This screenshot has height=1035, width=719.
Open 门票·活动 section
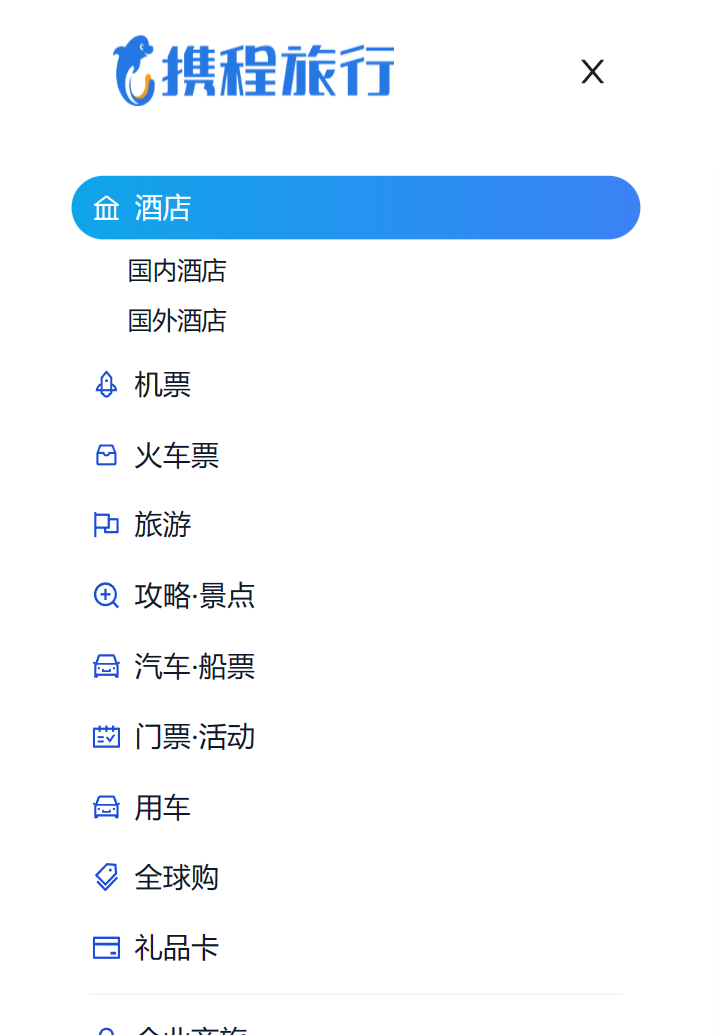tap(194, 738)
